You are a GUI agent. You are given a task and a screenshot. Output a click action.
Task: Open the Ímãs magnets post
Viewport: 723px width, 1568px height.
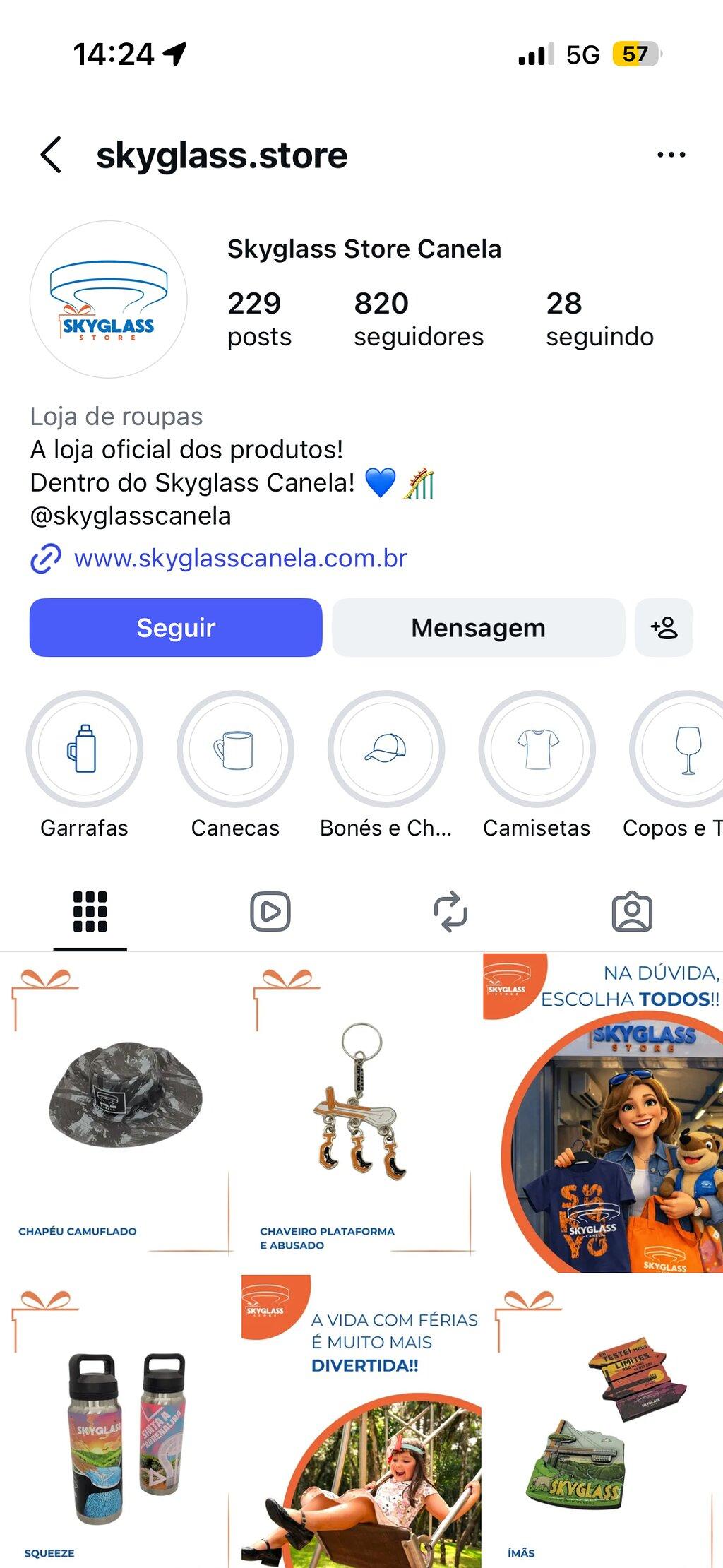(603, 1421)
